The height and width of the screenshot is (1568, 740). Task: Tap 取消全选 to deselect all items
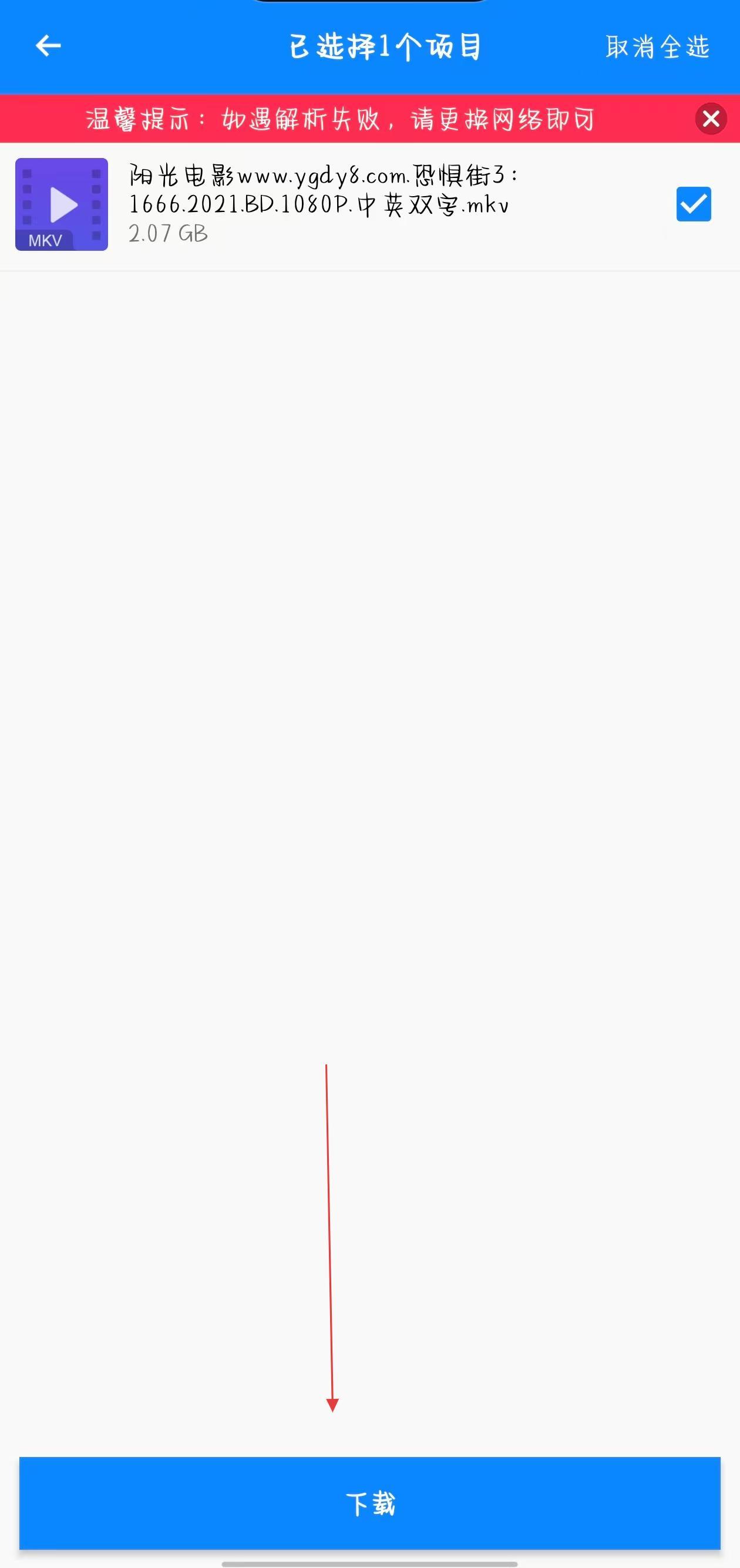click(657, 47)
